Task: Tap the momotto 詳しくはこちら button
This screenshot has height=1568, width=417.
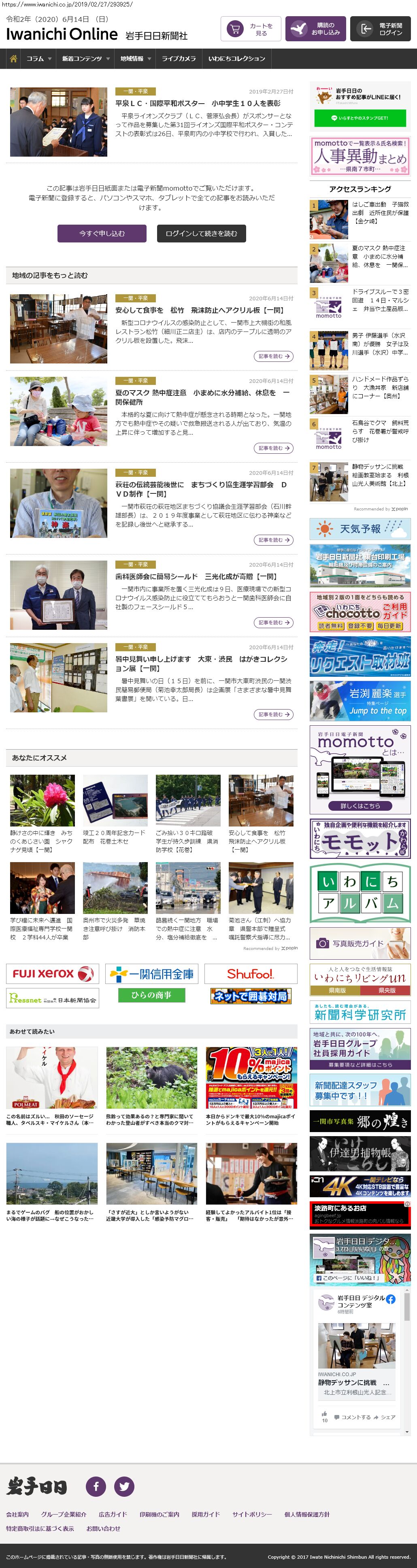Action: coord(360,805)
